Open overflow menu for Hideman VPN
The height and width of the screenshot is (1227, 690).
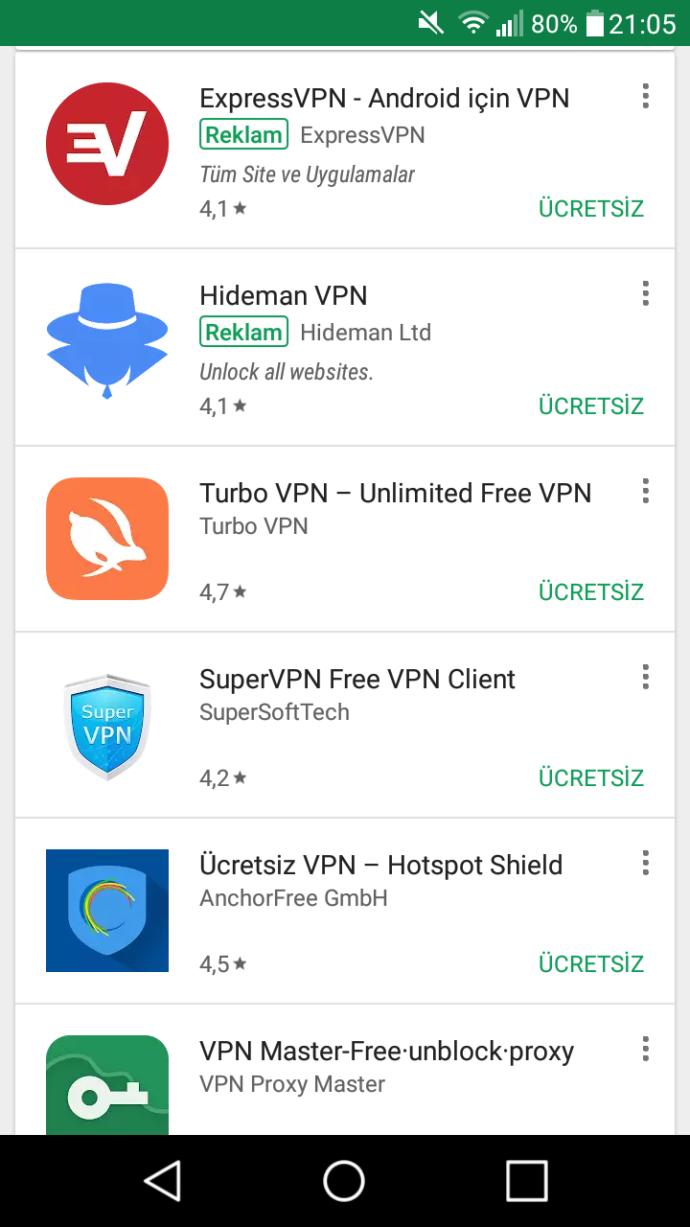pyautogui.click(x=645, y=293)
